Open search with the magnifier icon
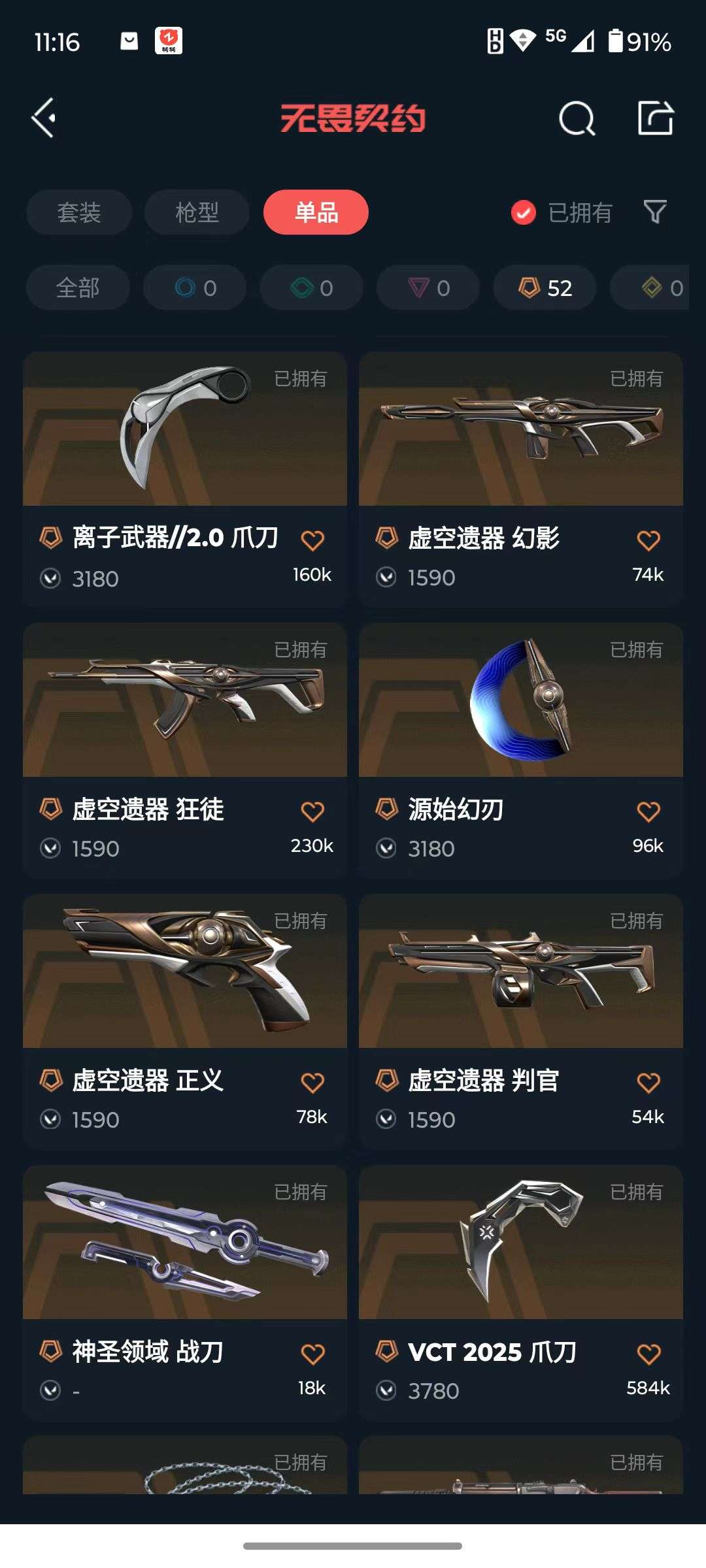The width and height of the screenshot is (706, 1568). point(576,118)
